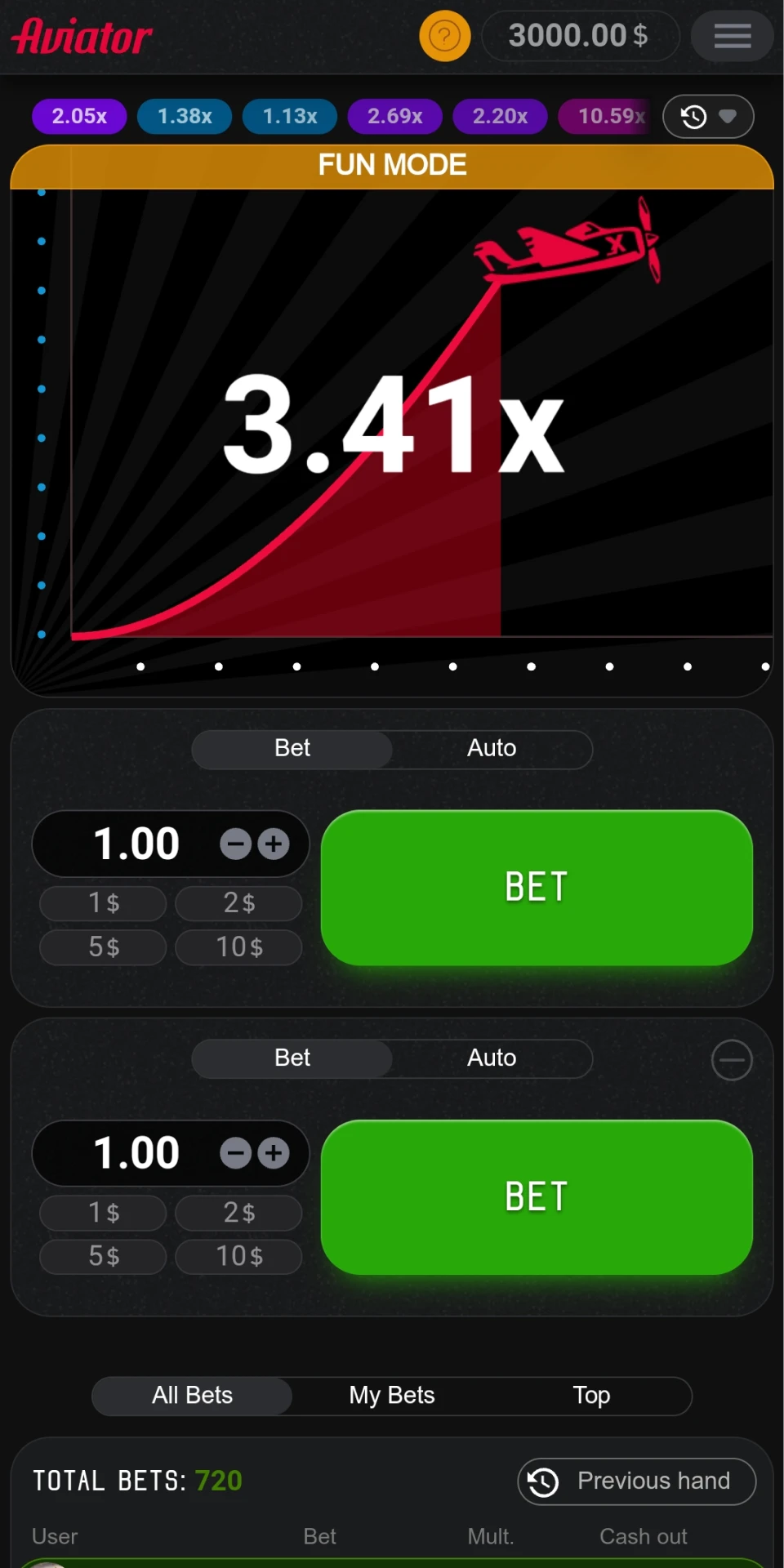Increase the first panel's bet amount

click(274, 844)
